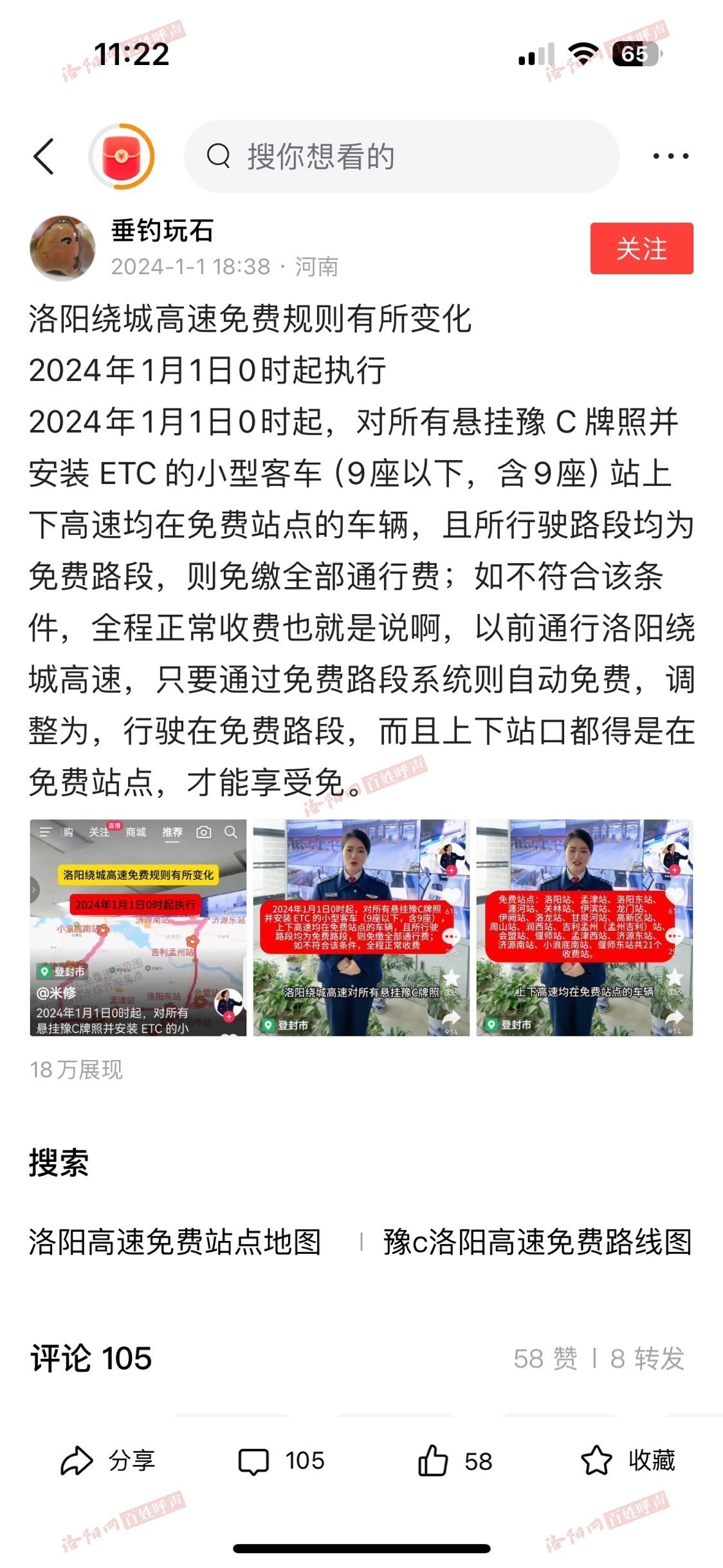View the 8 转发 reposts

(x=646, y=1358)
